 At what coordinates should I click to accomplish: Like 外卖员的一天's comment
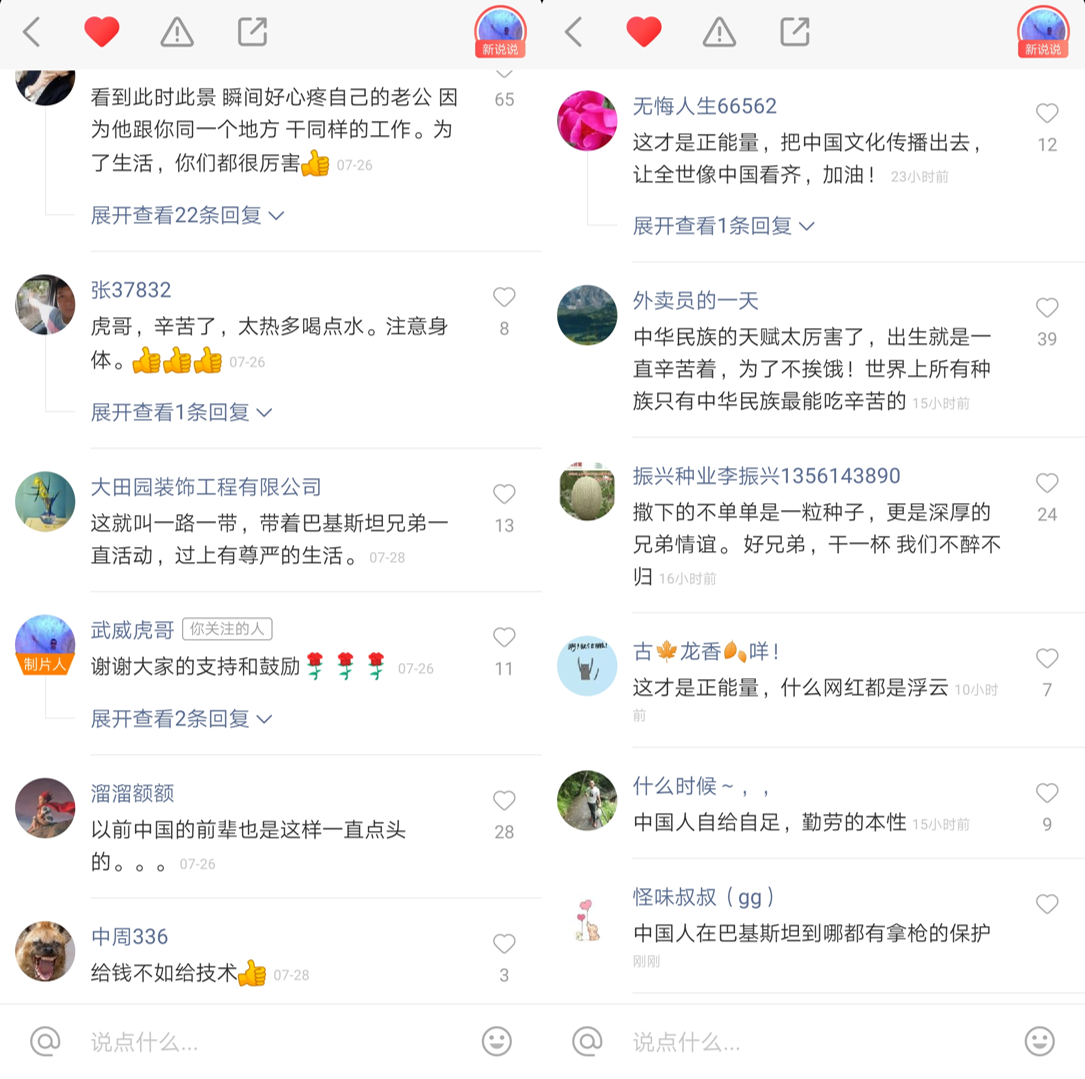click(1047, 308)
